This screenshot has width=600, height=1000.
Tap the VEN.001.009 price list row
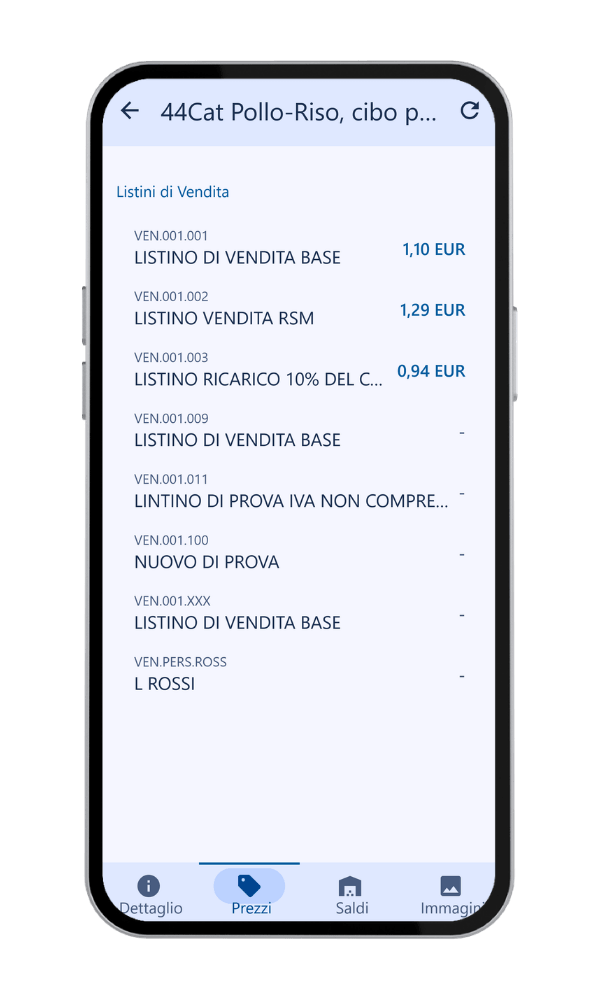[298, 431]
